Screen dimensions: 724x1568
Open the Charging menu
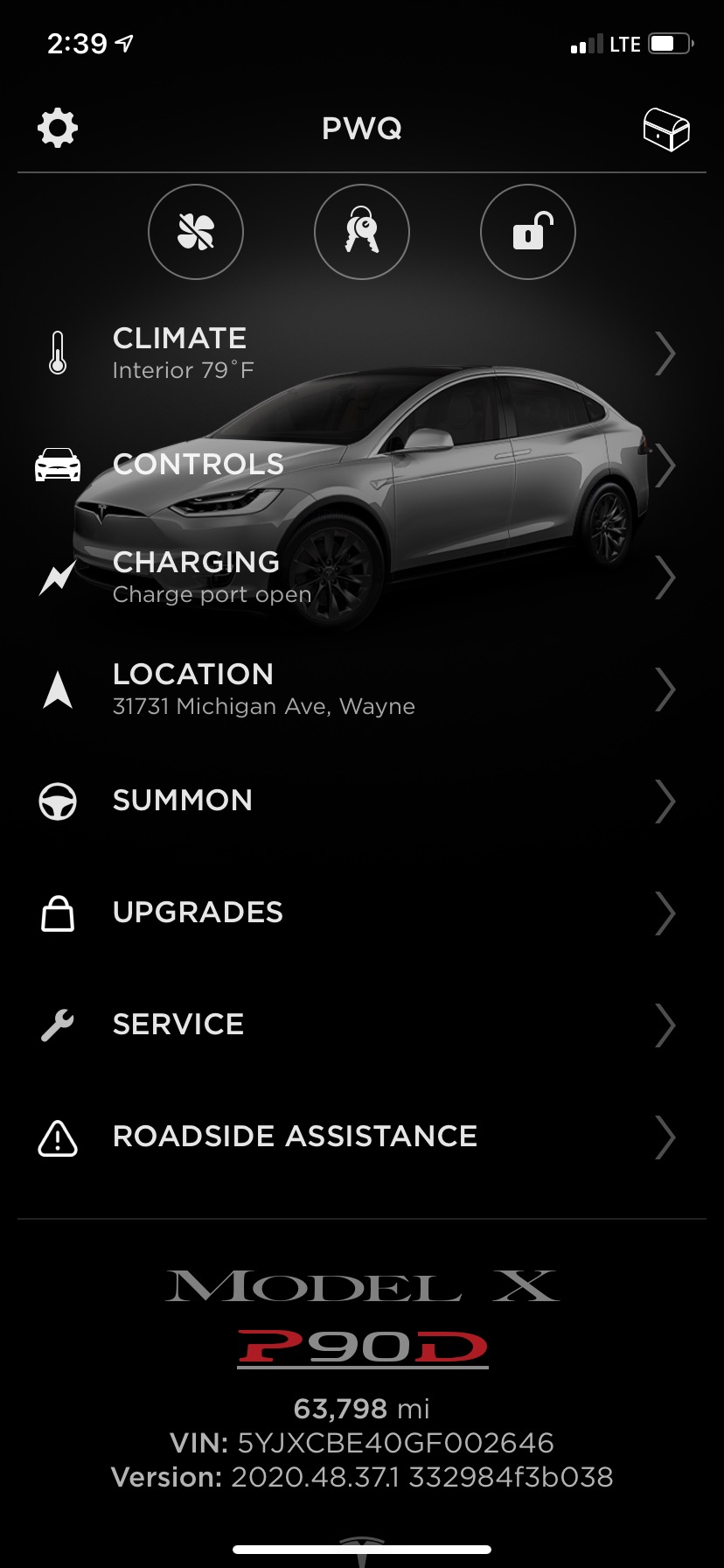click(361, 577)
